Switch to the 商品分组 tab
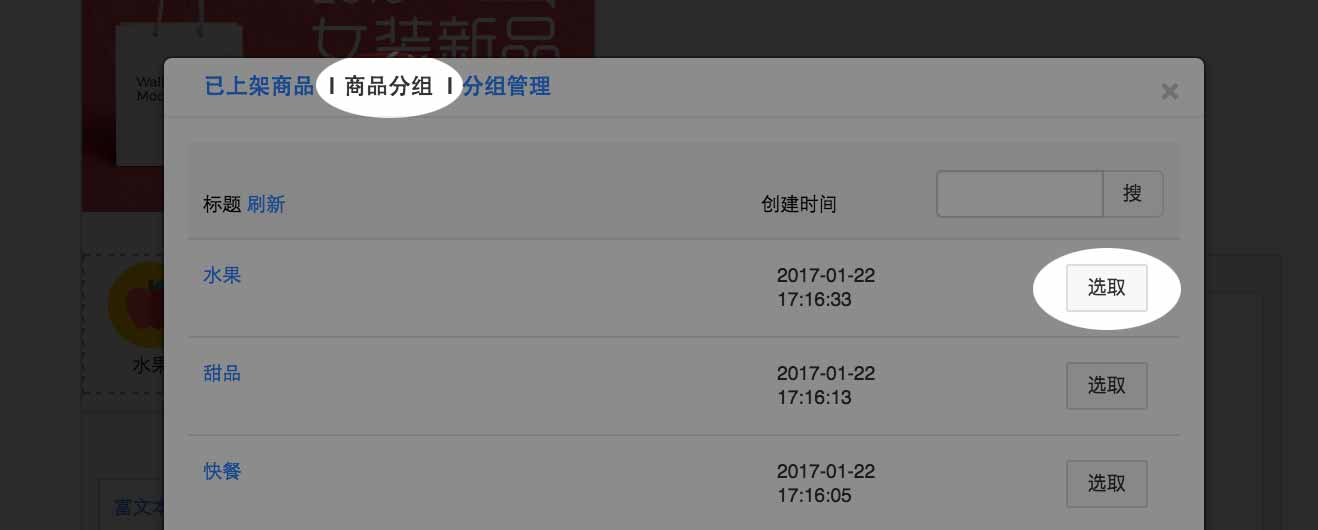The image size is (1318, 530). [388, 87]
